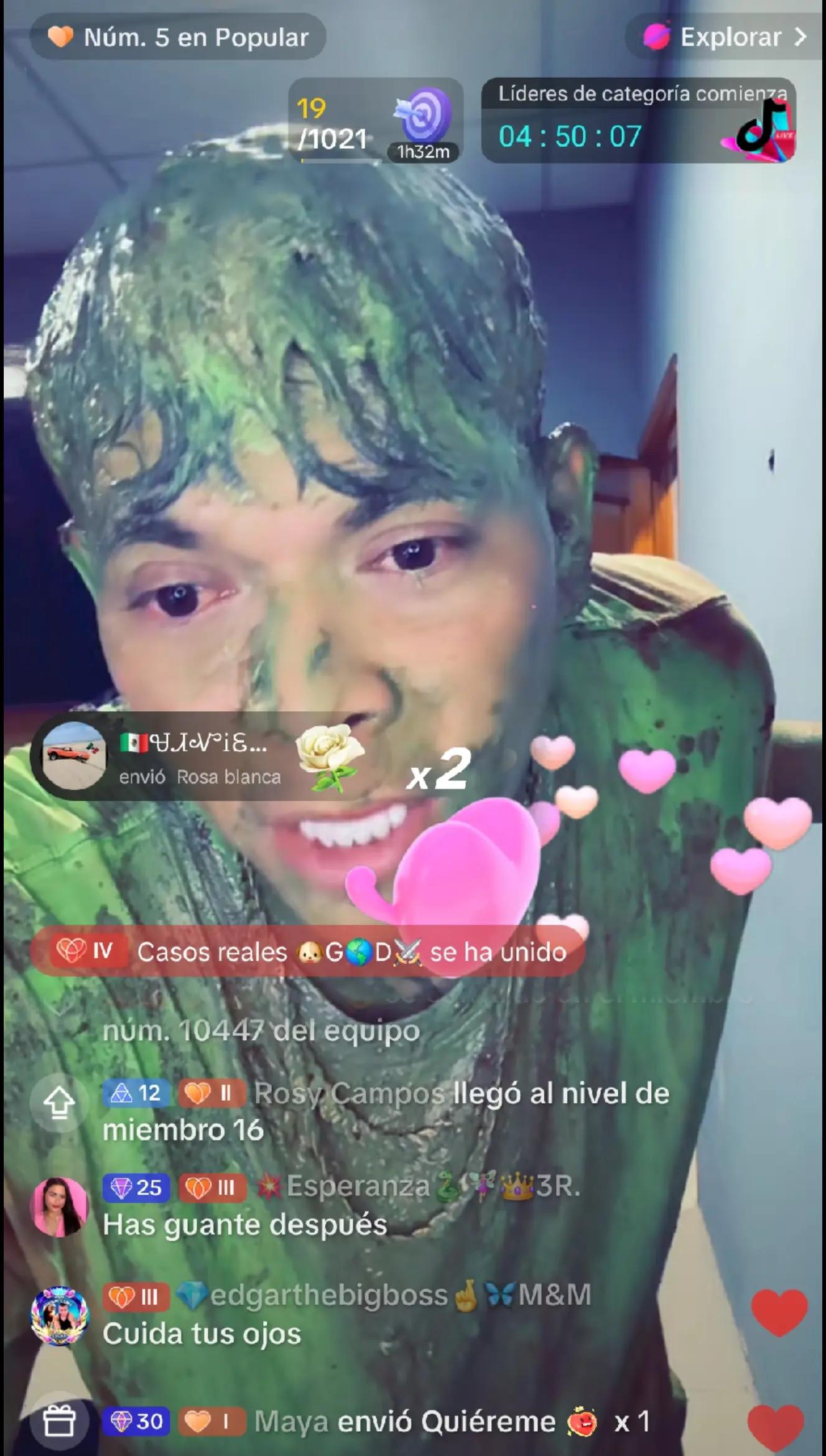
Task: View the Rosa blanca gift sender's profile
Action: click(x=74, y=756)
